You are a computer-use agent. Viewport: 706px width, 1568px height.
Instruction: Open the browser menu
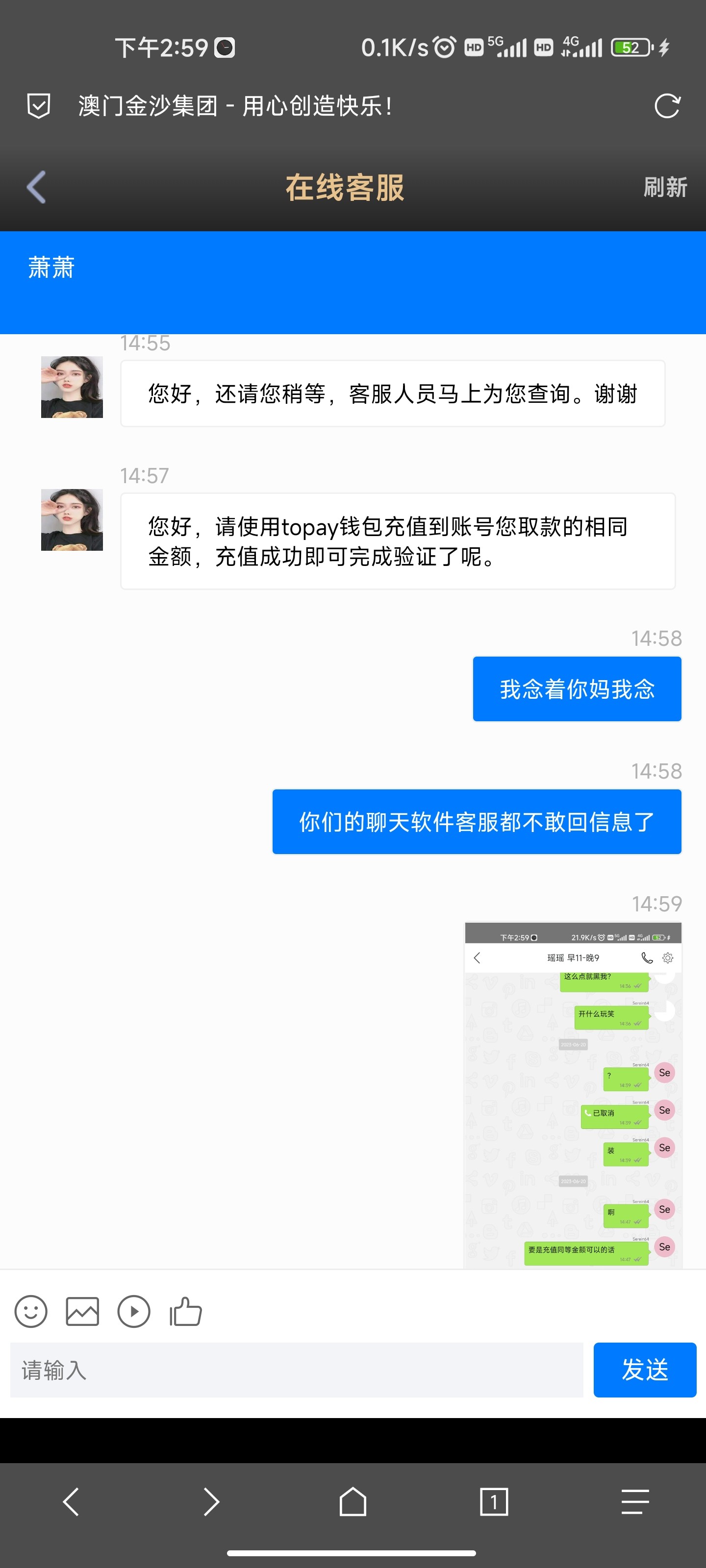(635, 1502)
